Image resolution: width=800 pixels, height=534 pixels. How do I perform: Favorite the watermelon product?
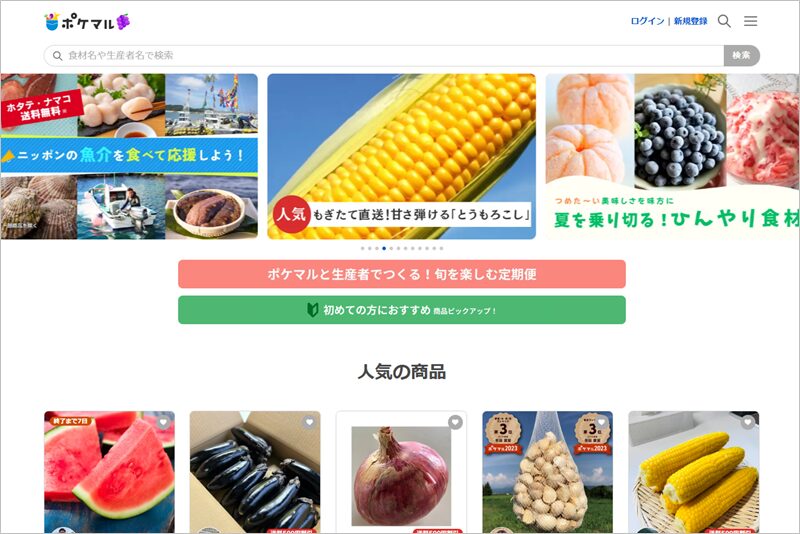coord(163,423)
